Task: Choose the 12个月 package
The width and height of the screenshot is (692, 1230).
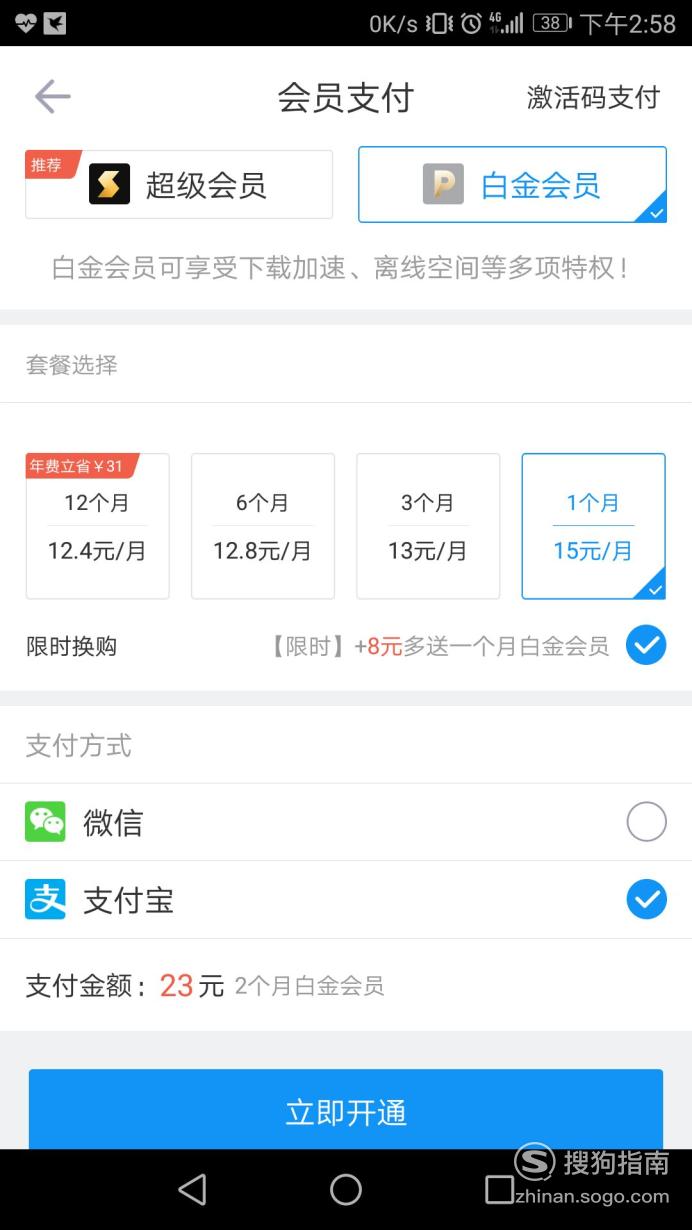Action: click(97, 526)
